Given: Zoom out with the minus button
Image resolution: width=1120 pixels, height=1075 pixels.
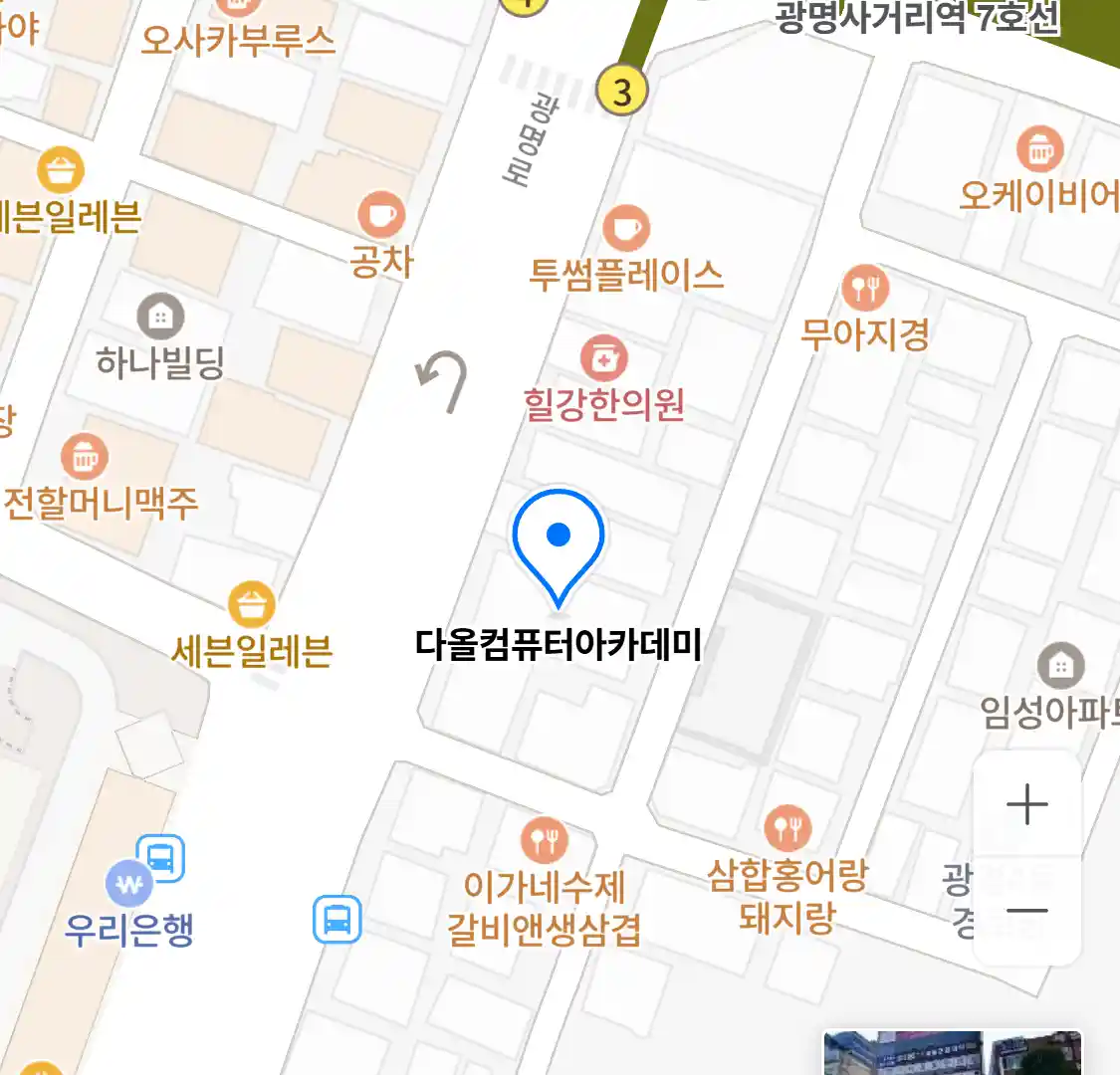Looking at the screenshot, I should coord(1026,911).
